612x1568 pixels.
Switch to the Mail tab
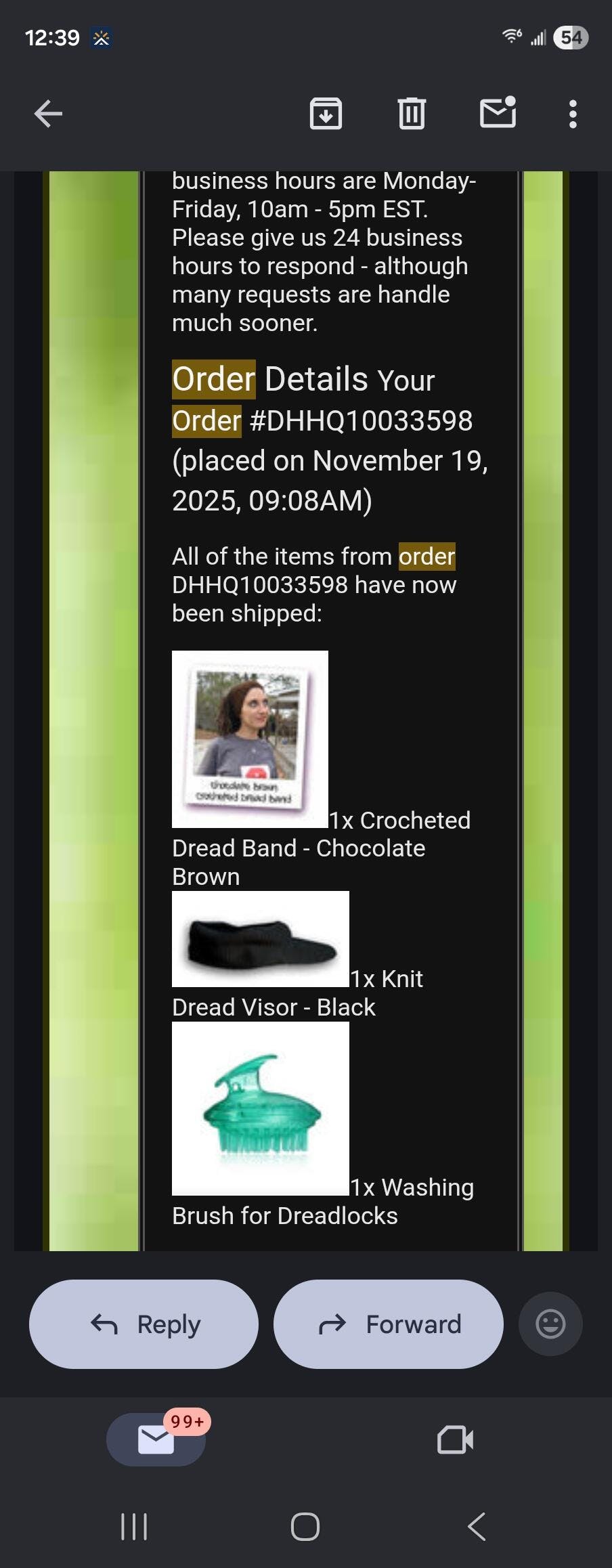156,1439
